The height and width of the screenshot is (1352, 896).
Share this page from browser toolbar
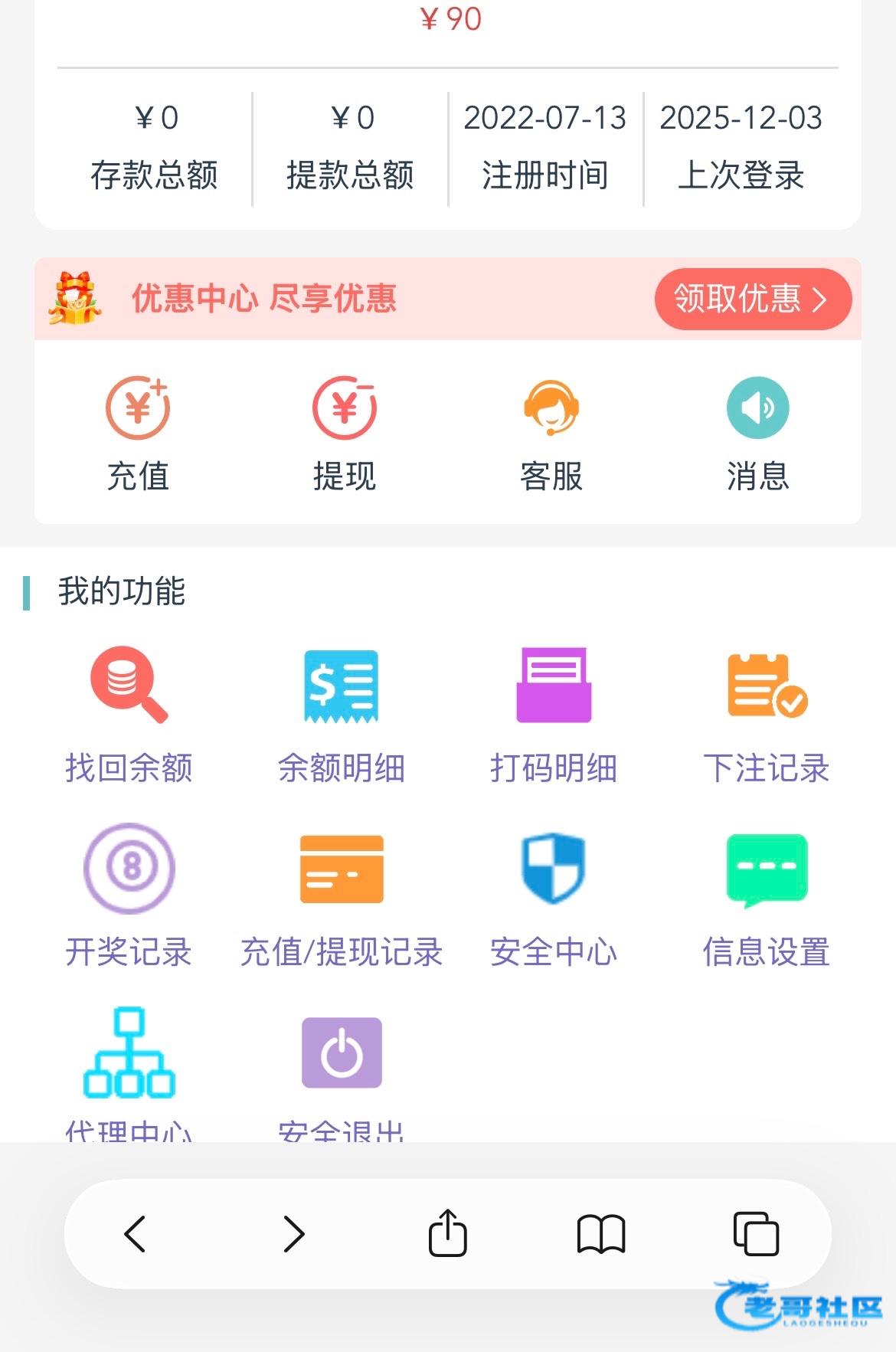pos(448,1234)
